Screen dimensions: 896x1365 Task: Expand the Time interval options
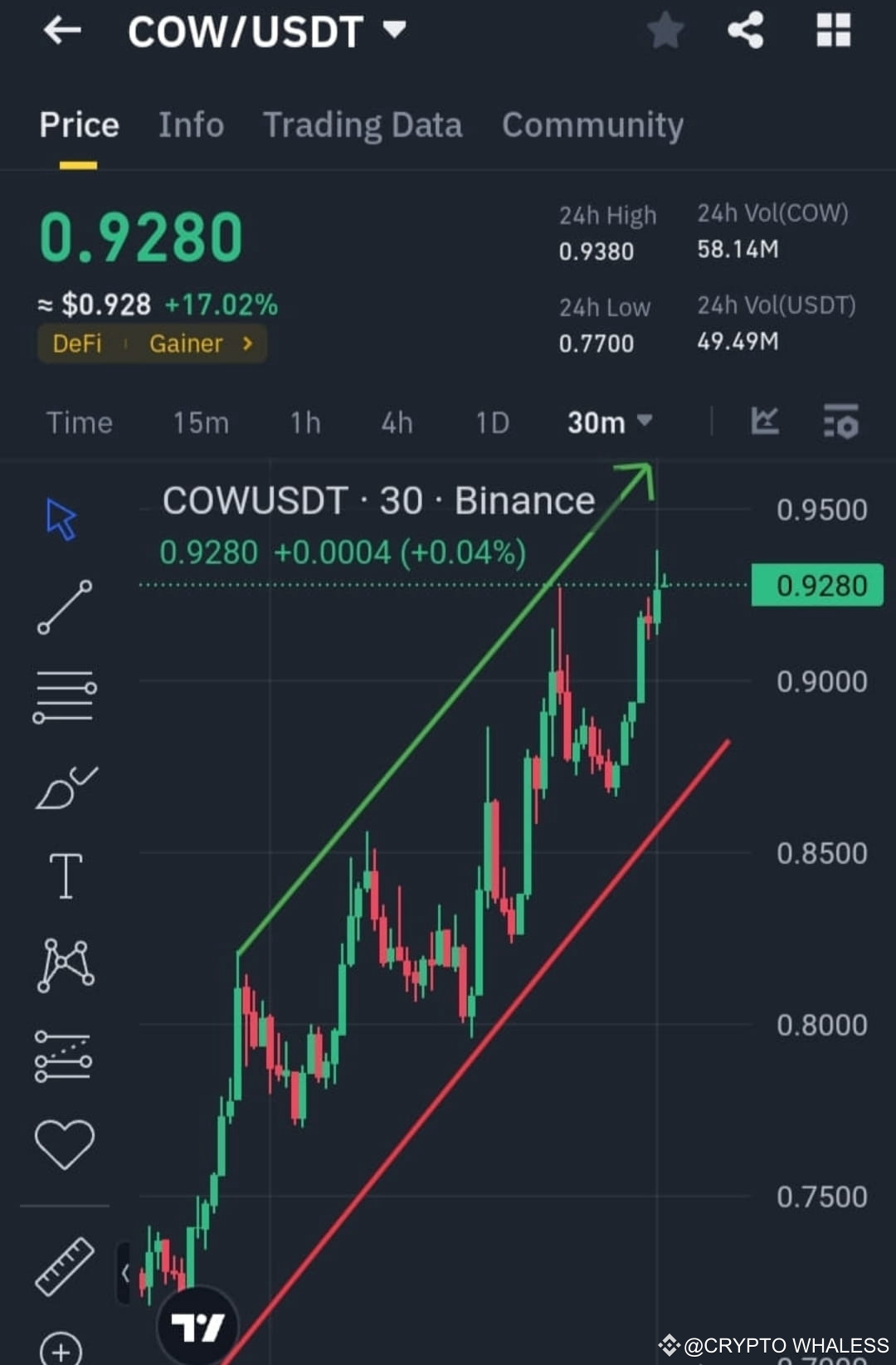(80, 423)
